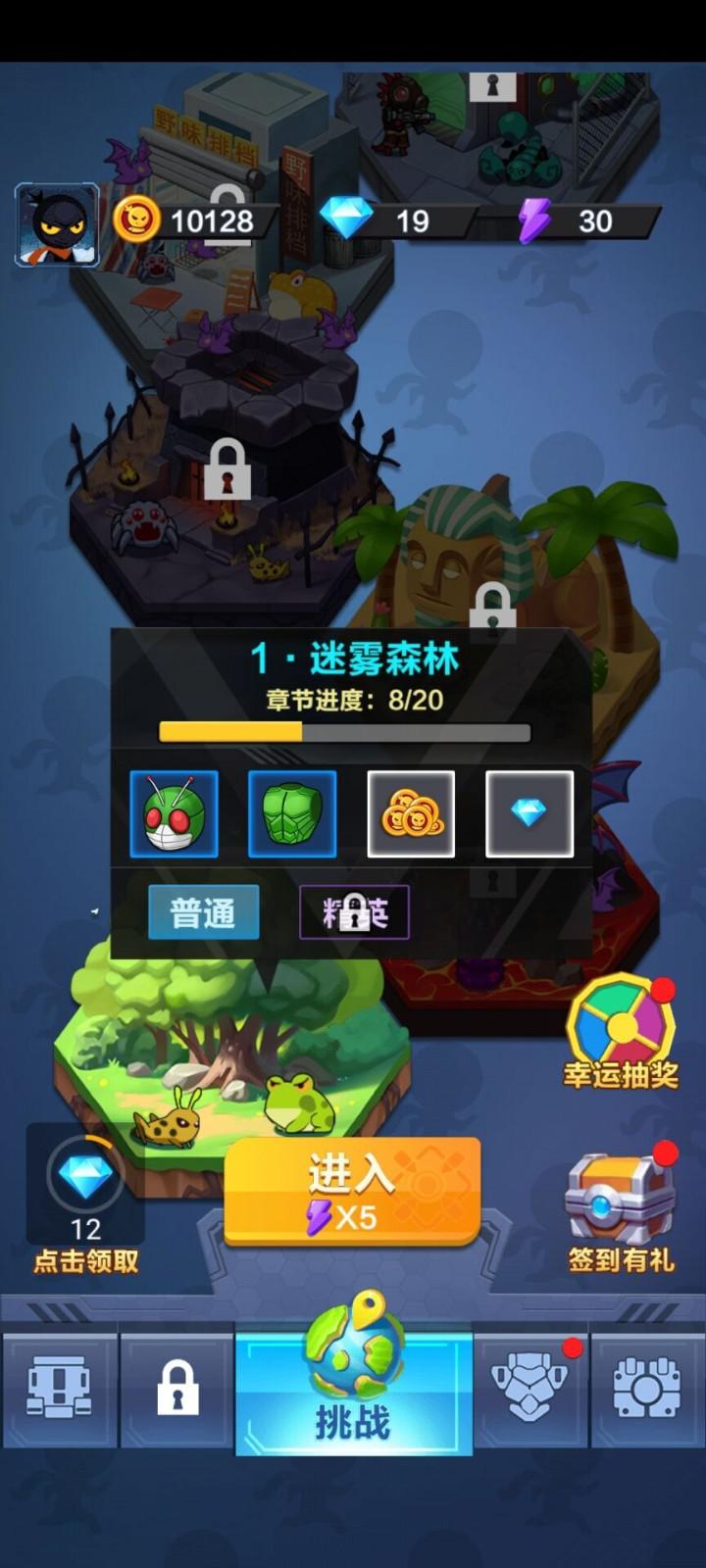Viewport: 706px width, 1568px height.
Task: Open the robot character tab
Action: (59, 1387)
